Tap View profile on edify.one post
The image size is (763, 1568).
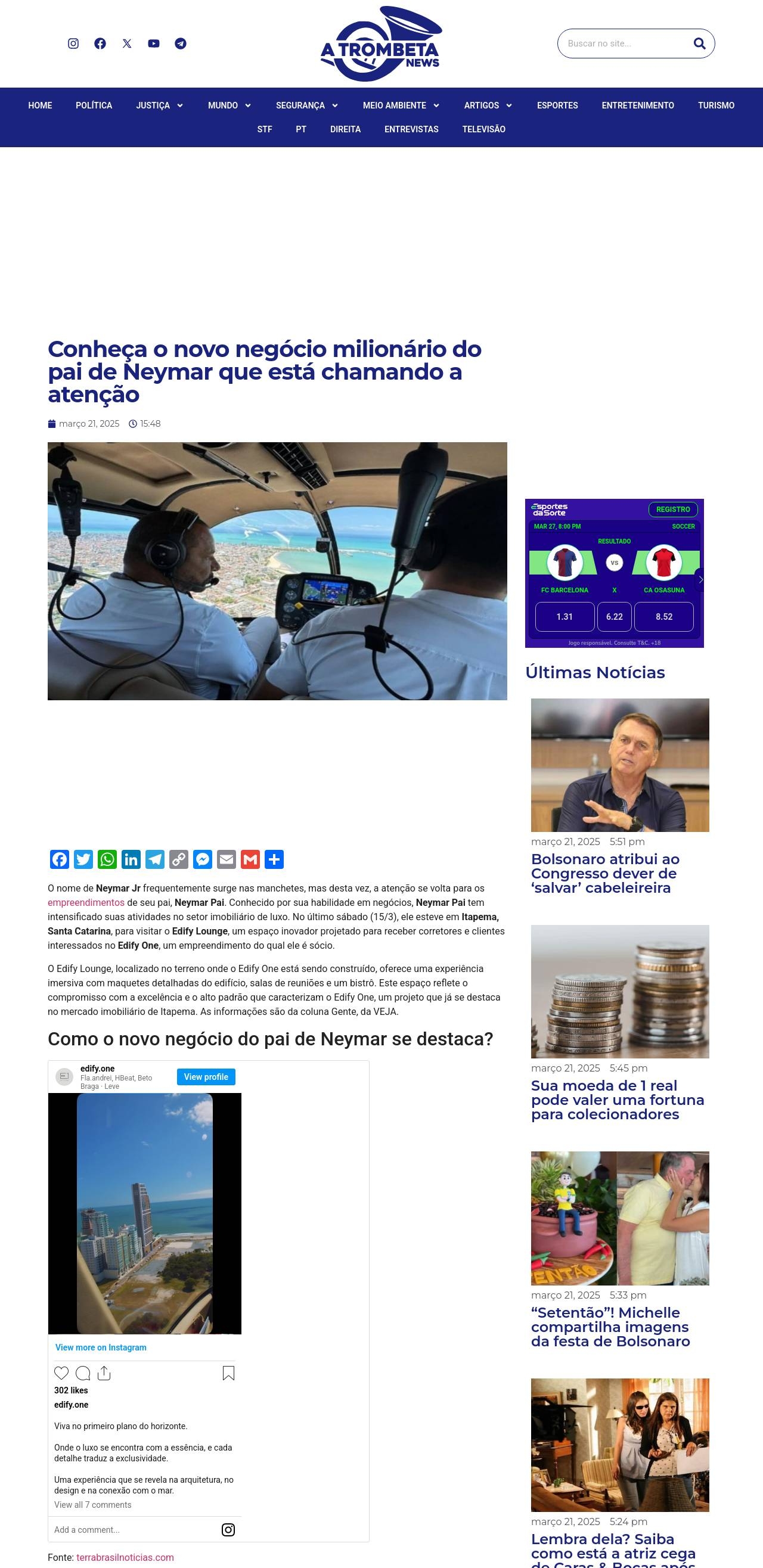[x=206, y=1077]
